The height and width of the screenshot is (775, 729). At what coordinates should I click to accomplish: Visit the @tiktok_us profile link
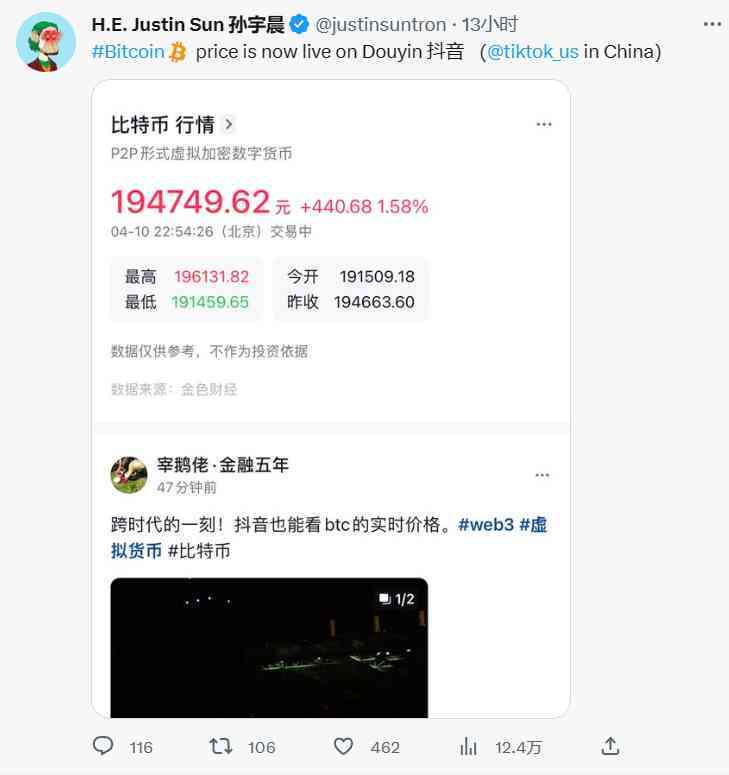pyautogui.click(x=533, y=51)
